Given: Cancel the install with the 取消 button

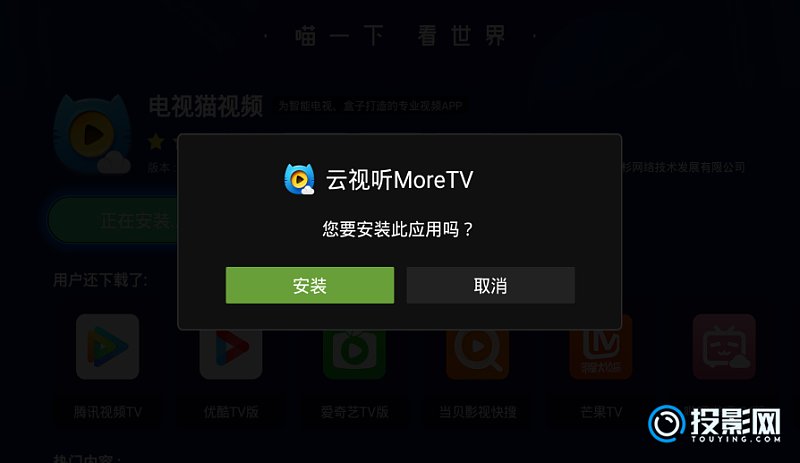Looking at the screenshot, I should tap(490, 285).
